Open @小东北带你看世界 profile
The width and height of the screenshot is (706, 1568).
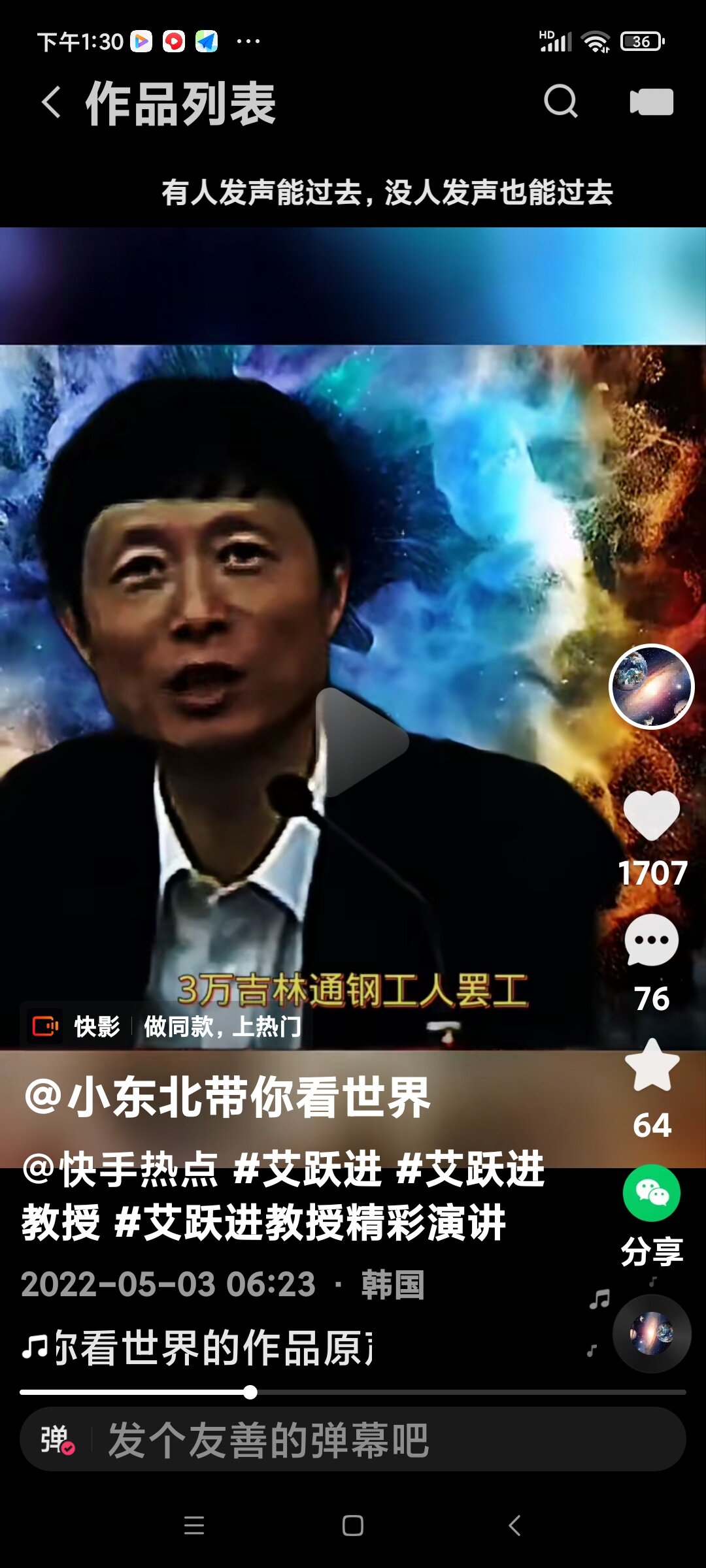pos(227,1098)
